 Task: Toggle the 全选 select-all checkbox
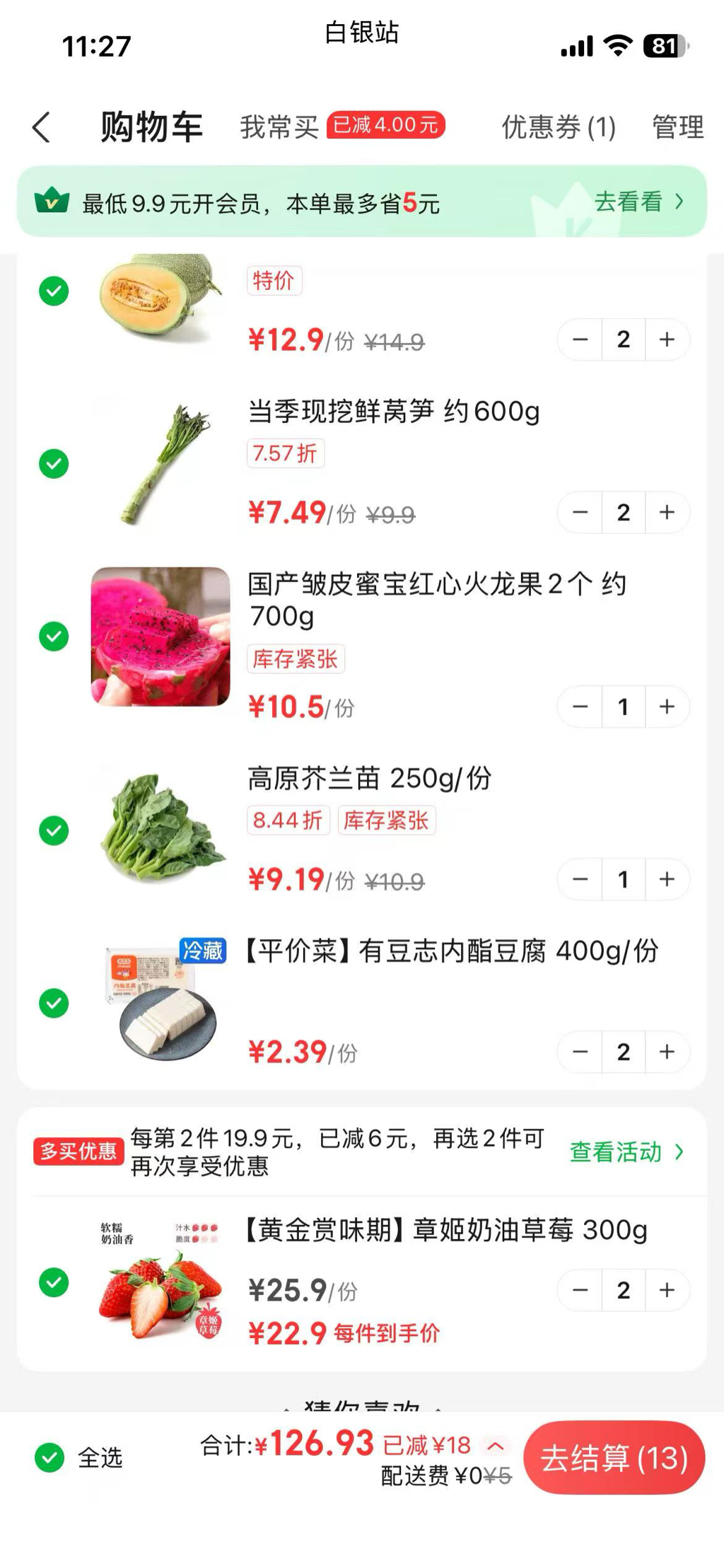pos(49,1457)
